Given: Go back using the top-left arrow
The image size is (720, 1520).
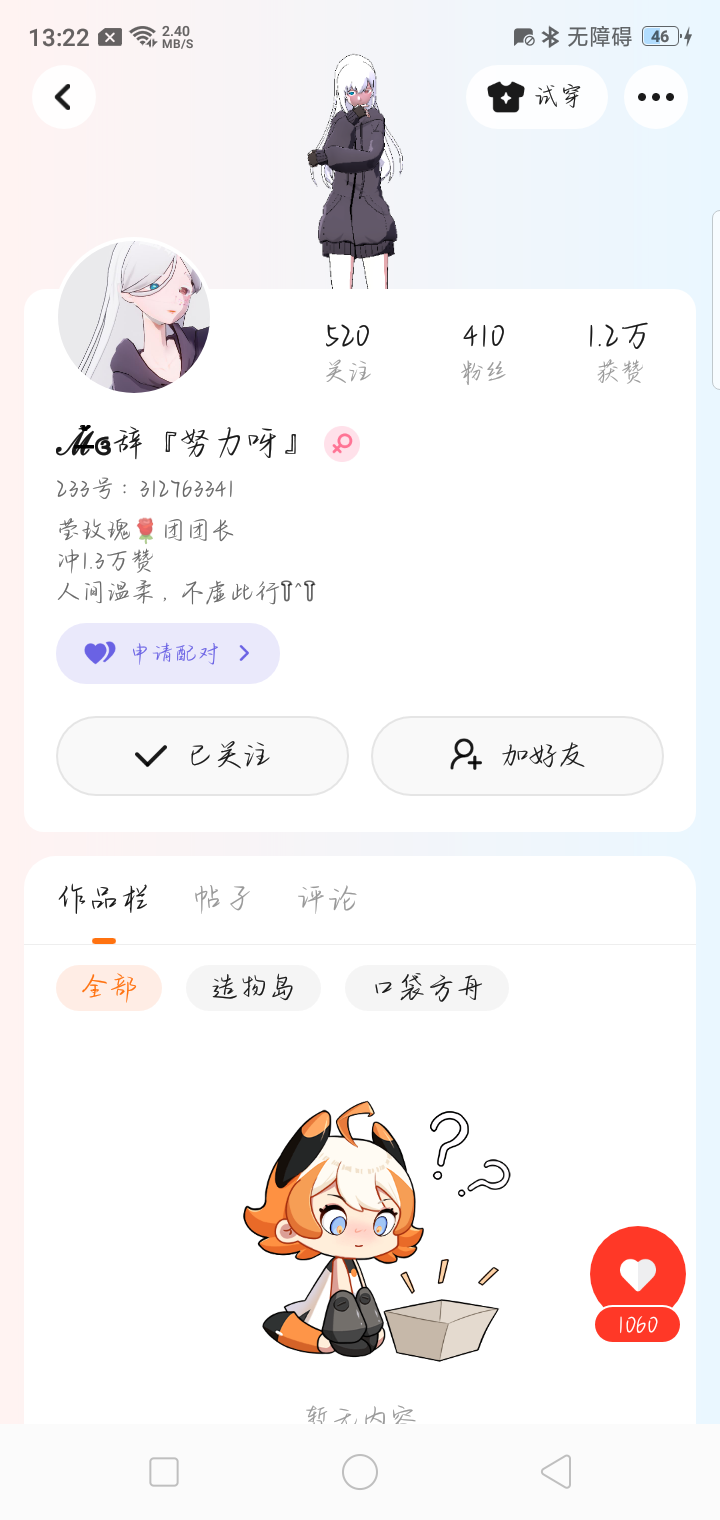Looking at the screenshot, I should [64, 97].
